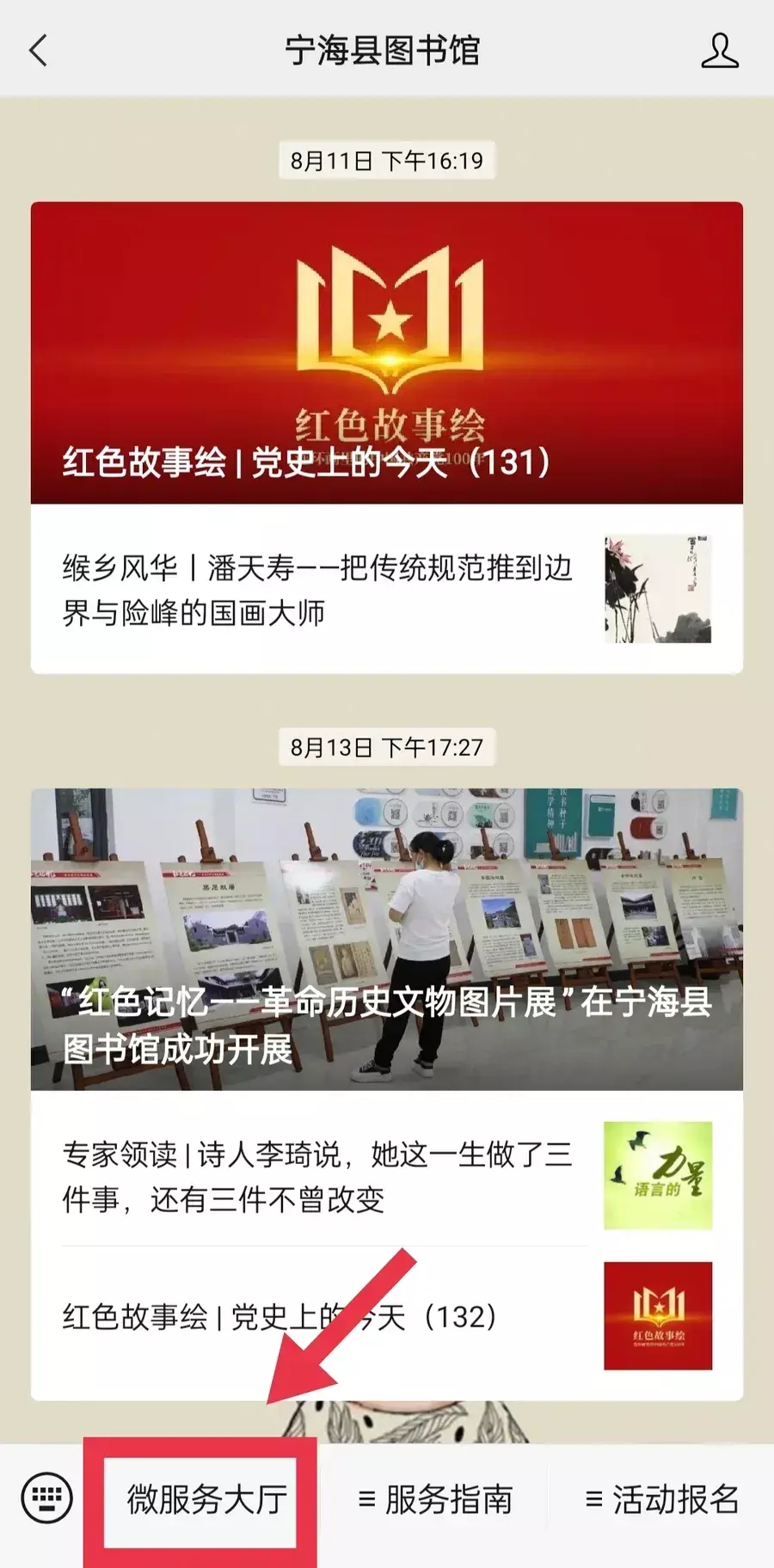
Task: Open the account profile icon top right
Action: [721, 52]
